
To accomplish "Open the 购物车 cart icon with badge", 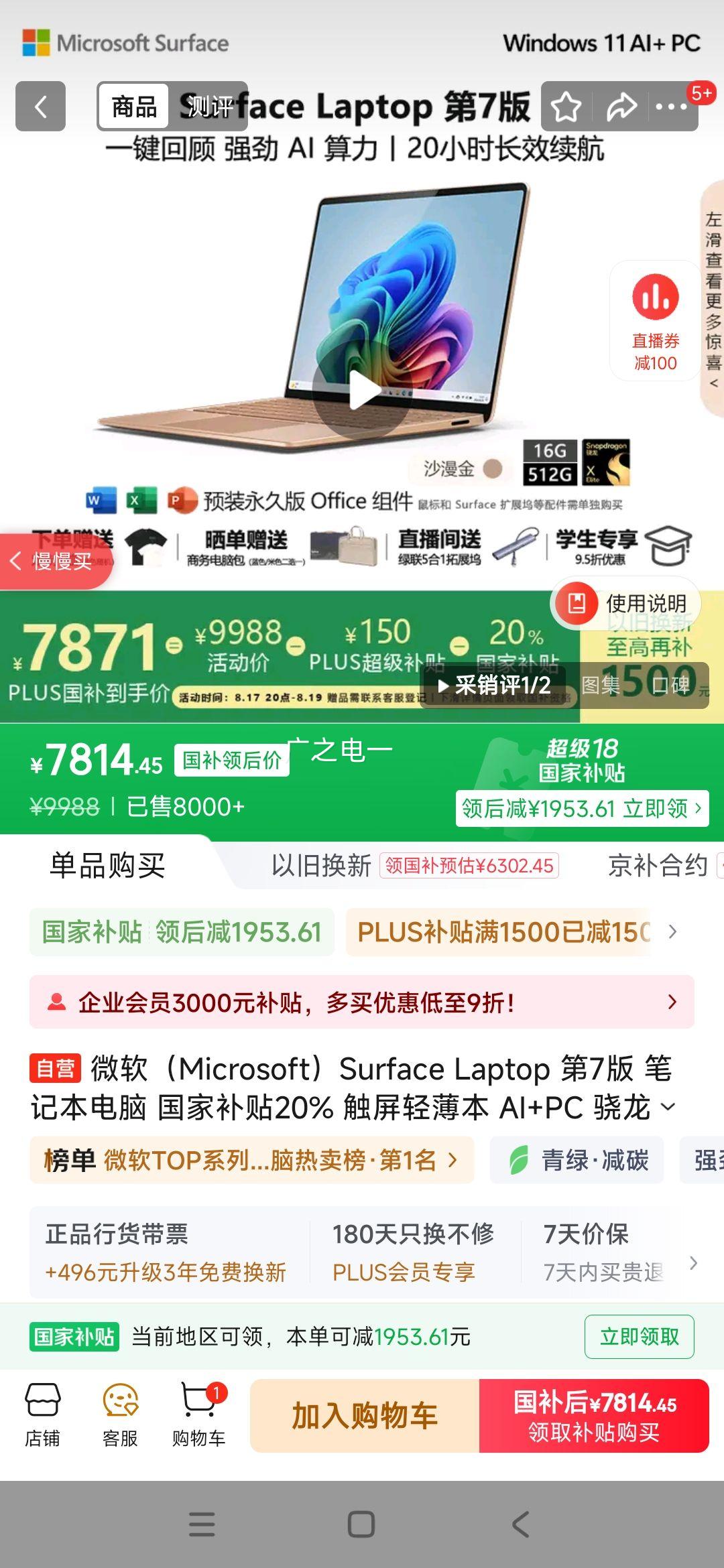I will coord(198,1414).
